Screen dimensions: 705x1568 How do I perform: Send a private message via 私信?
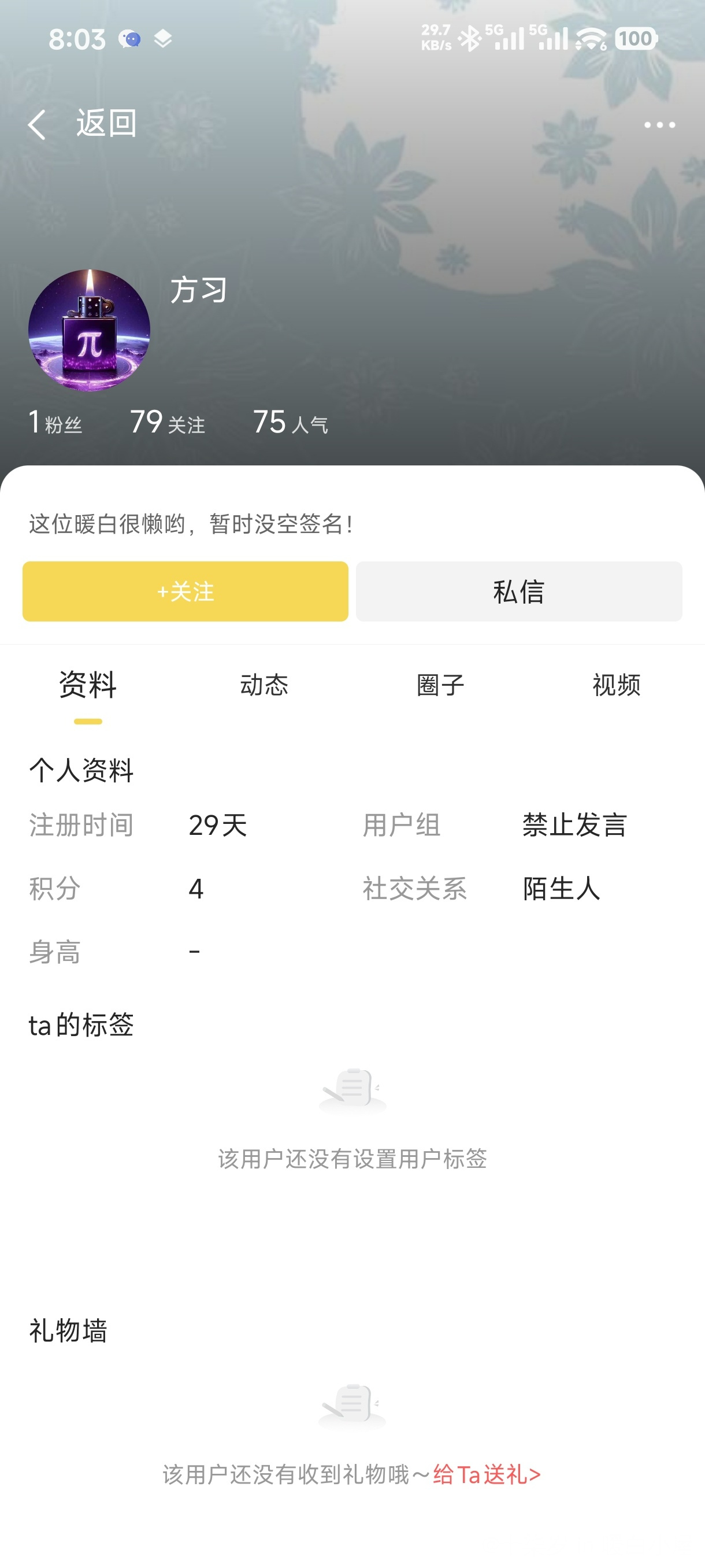pyautogui.click(x=518, y=591)
